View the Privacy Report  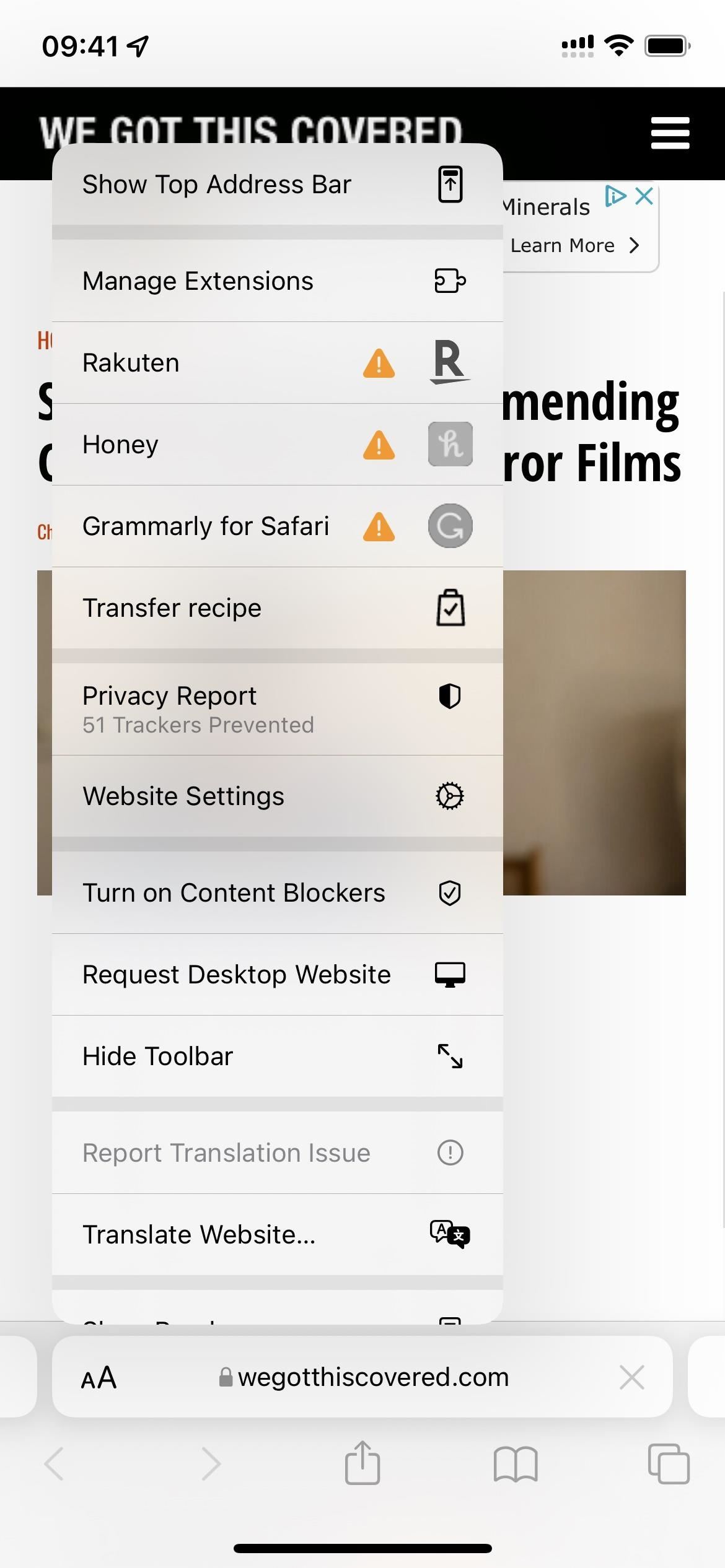click(277, 709)
